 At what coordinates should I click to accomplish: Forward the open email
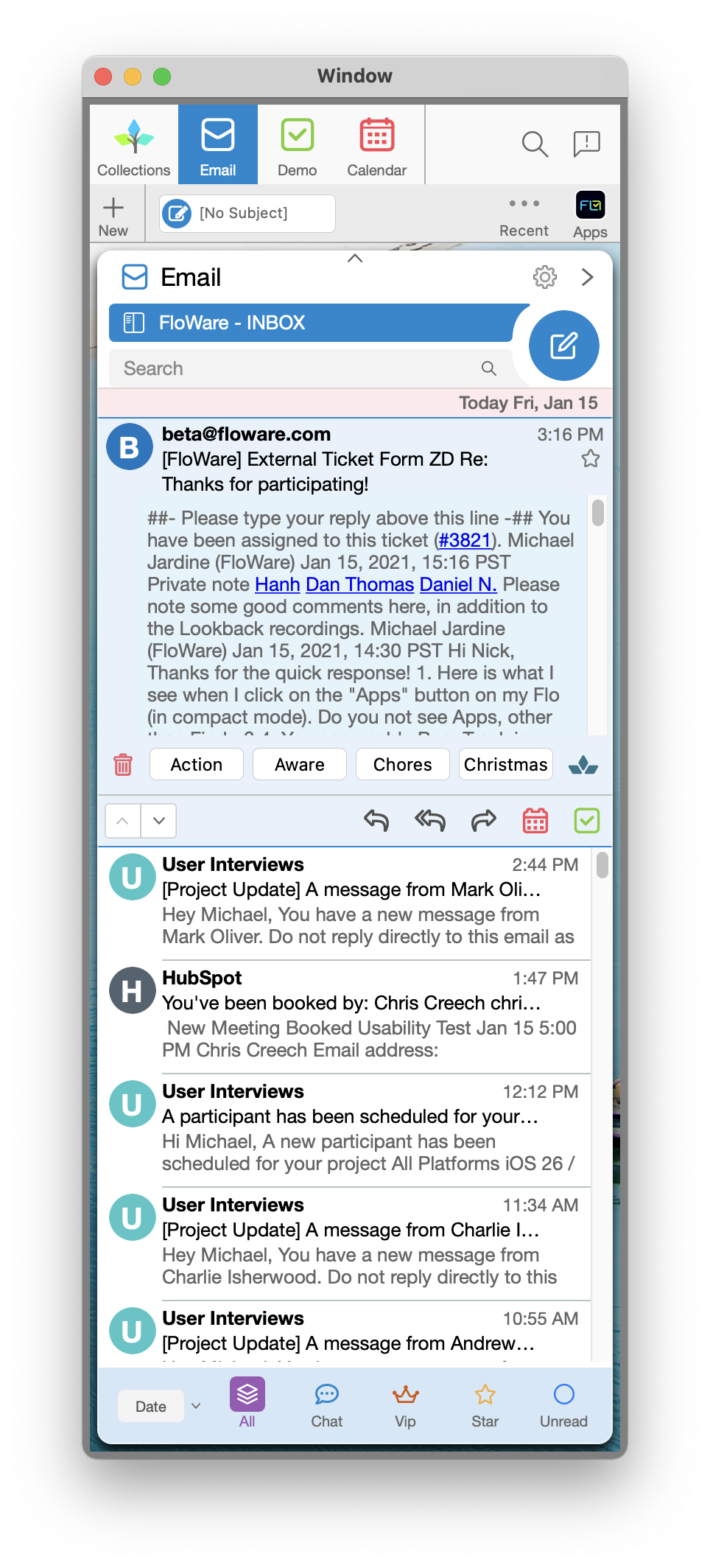click(483, 820)
